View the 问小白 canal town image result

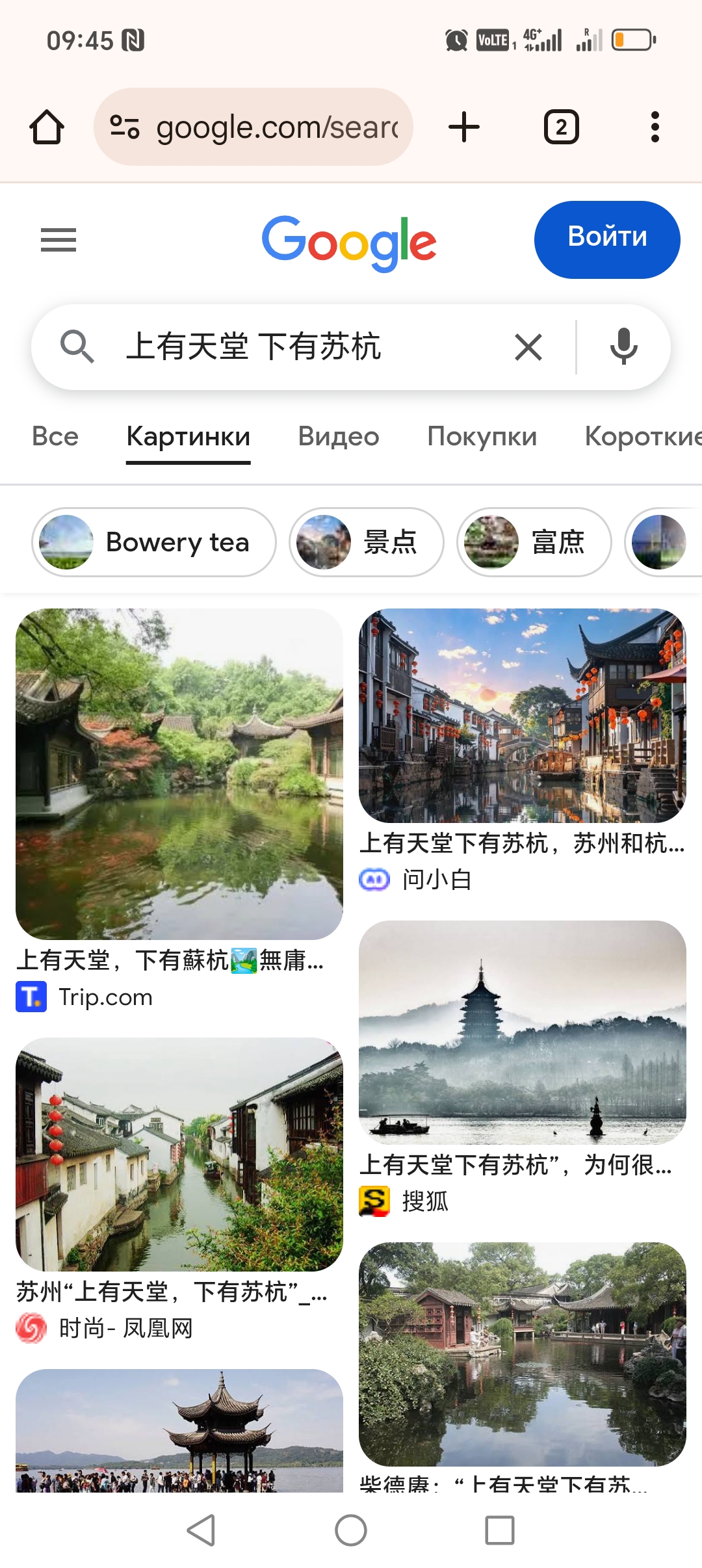point(522,715)
